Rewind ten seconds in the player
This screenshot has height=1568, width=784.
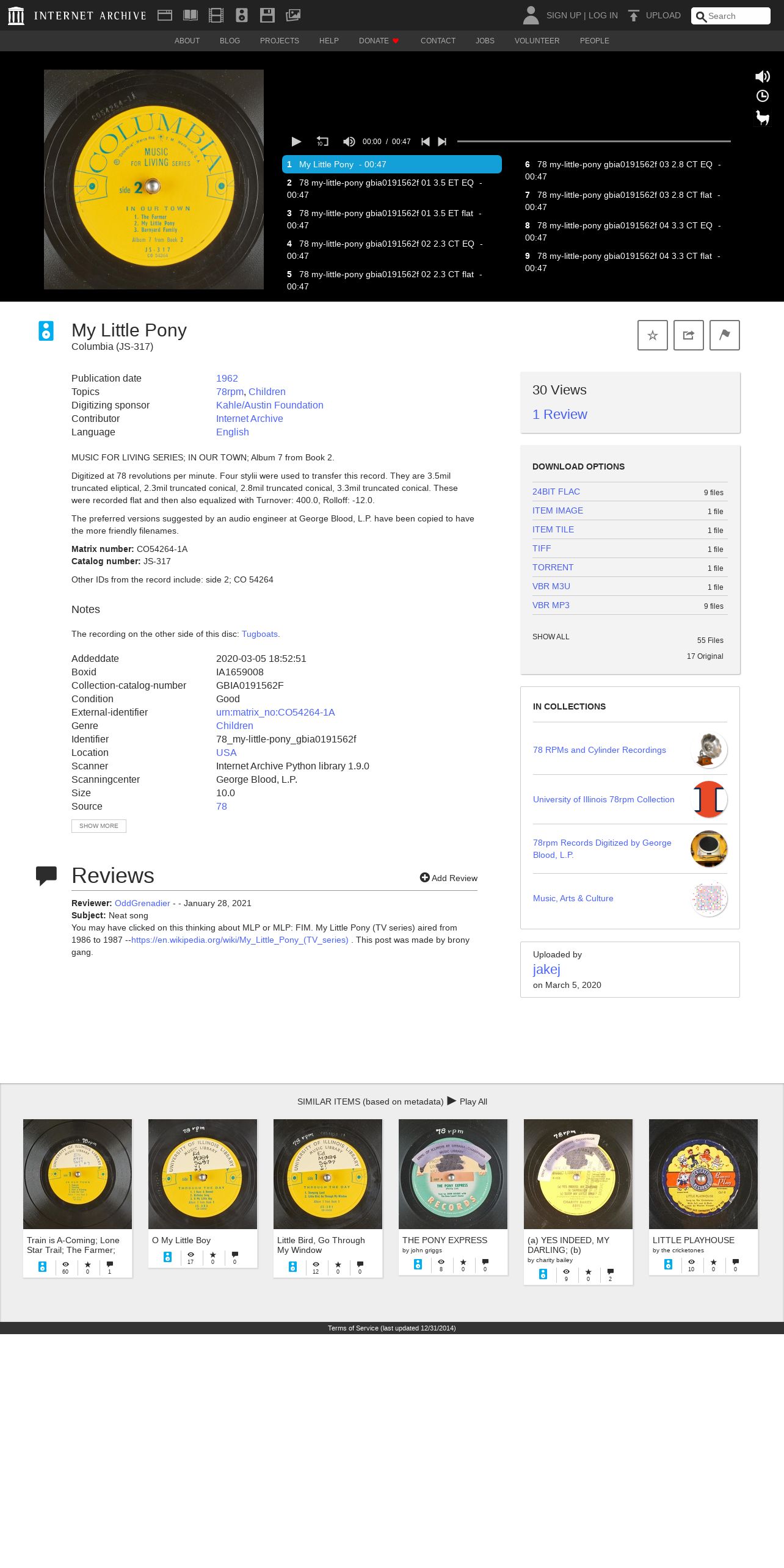pyautogui.click(x=322, y=142)
